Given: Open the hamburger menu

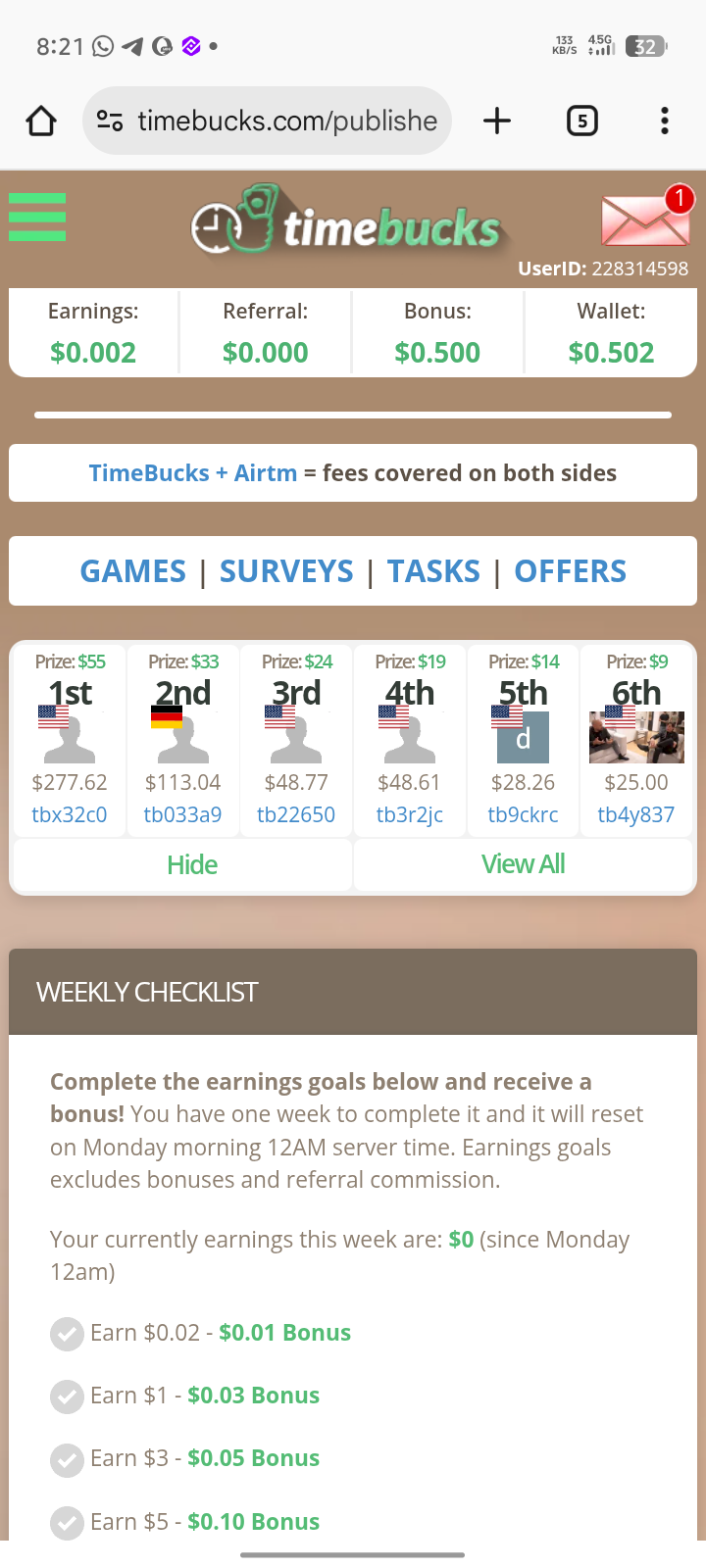Looking at the screenshot, I should [37, 217].
